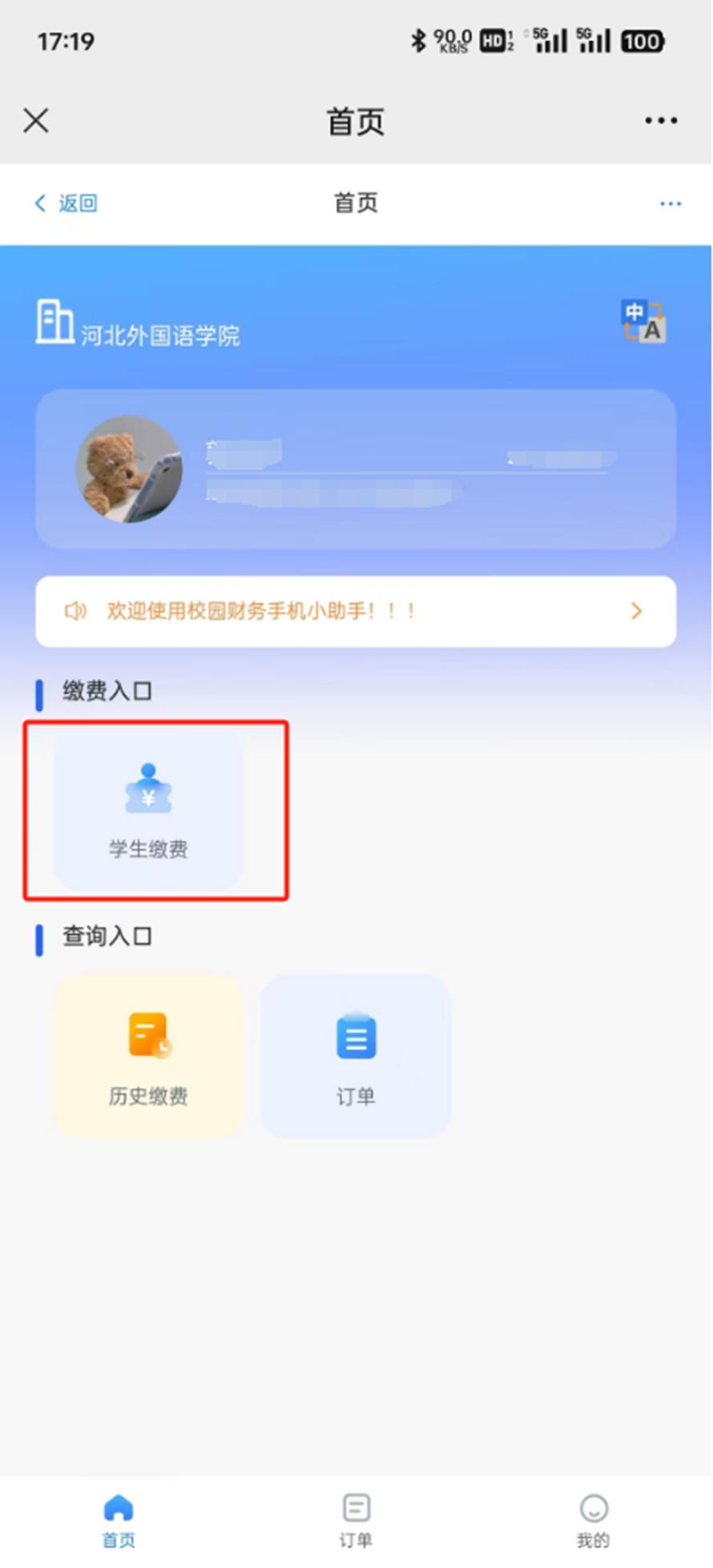Open the user profile card

click(356, 469)
